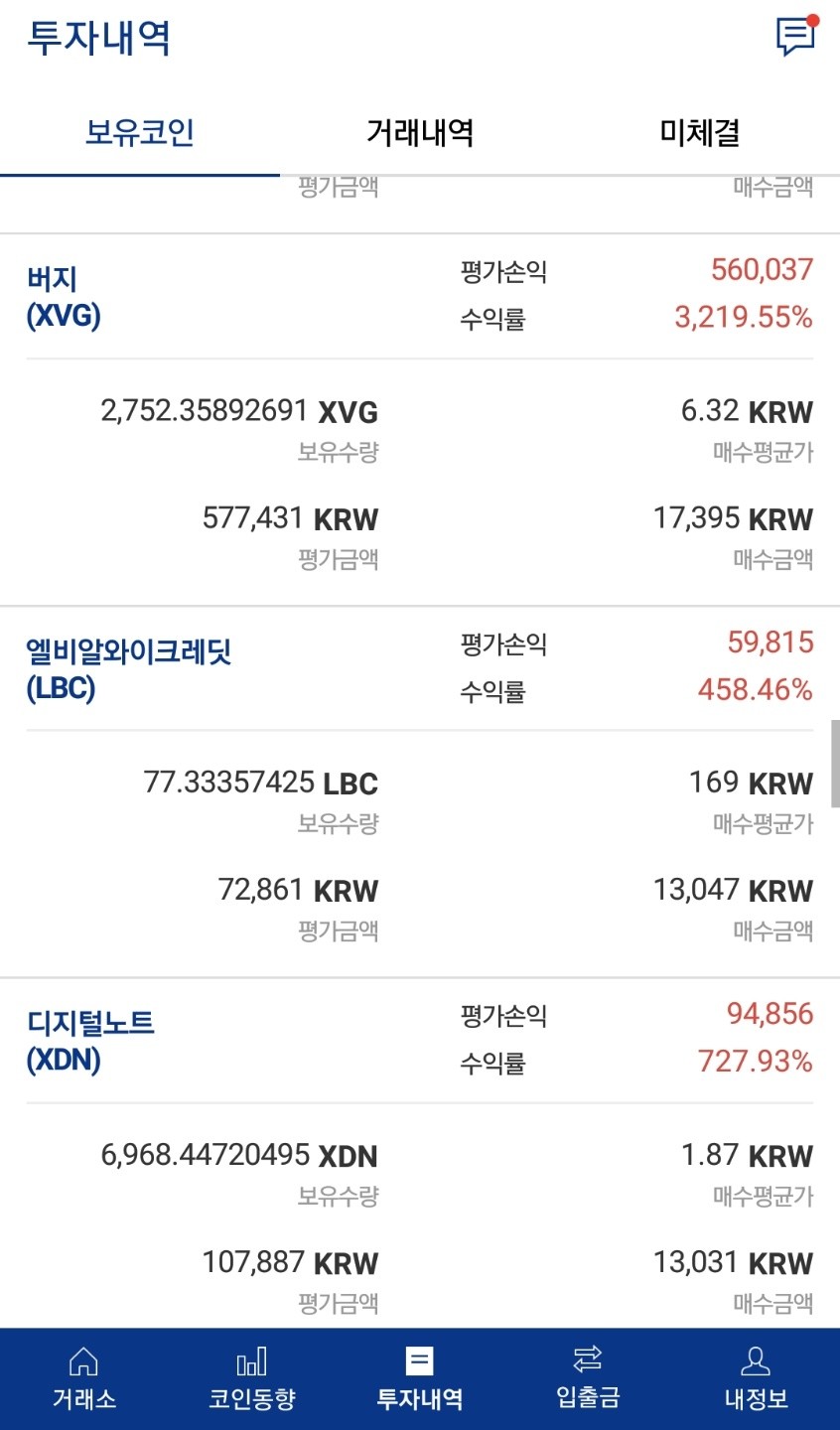View 엘비알와이크레딧 (LBC) details
This screenshot has height=1430, width=840.
127,667
